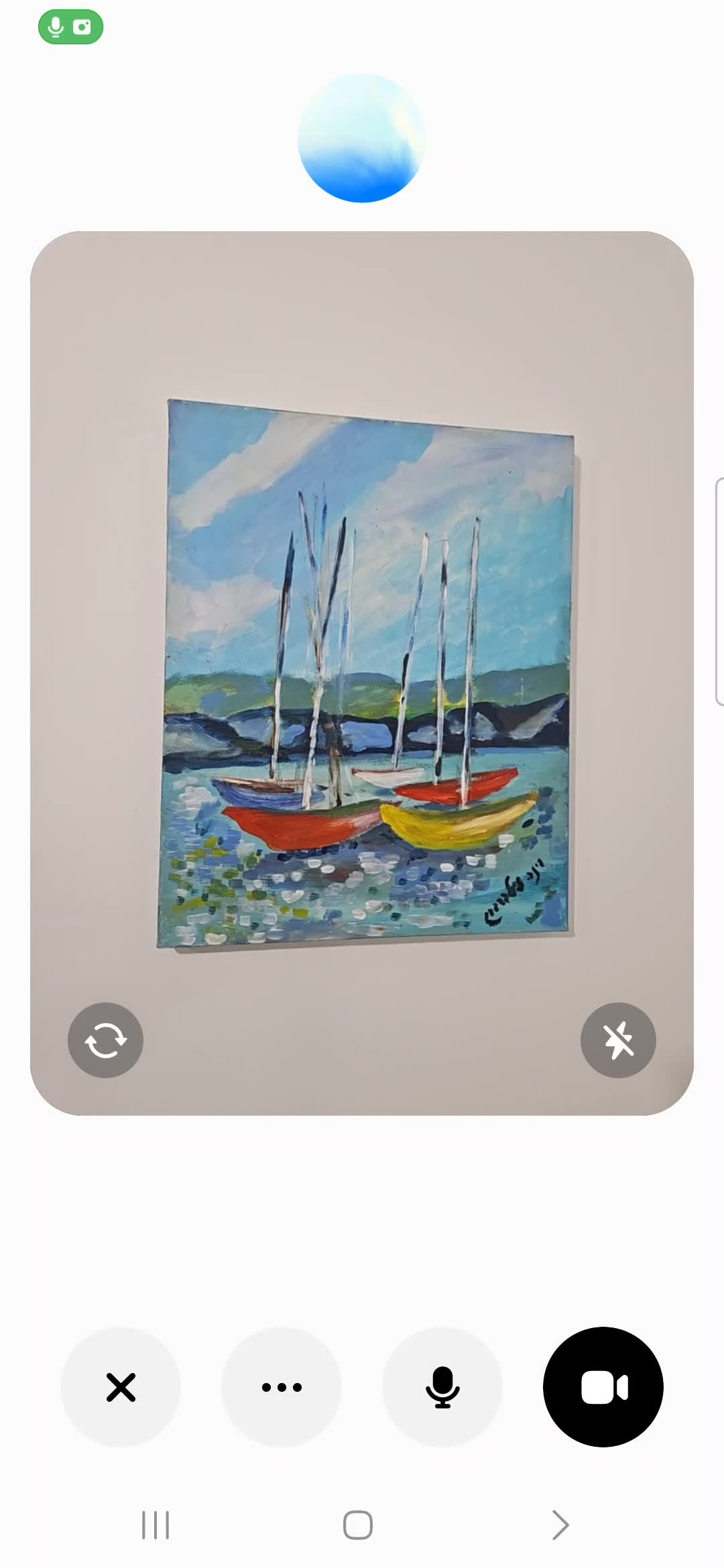Turn off the video camera
The width and height of the screenshot is (724, 1568).
pos(603,1387)
